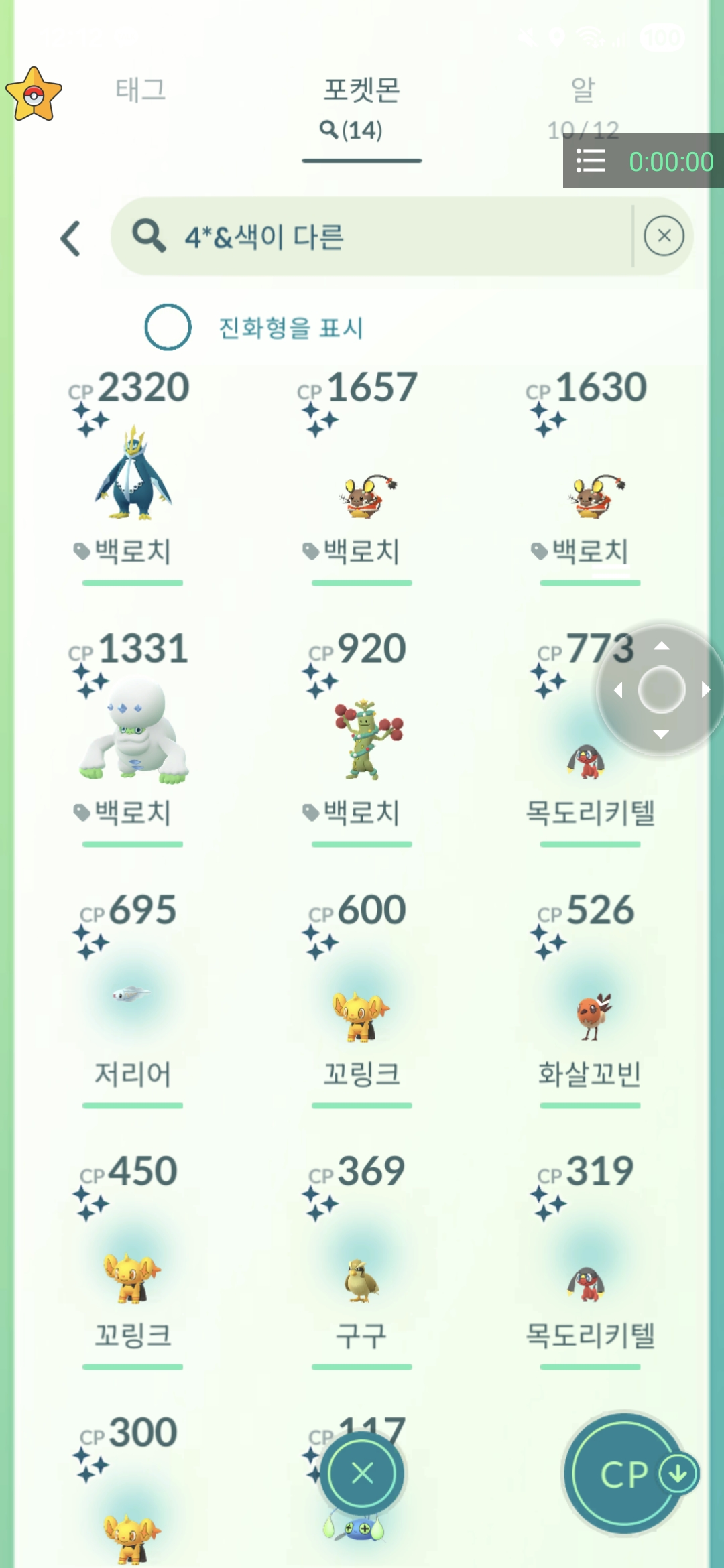The width and height of the screenshot is (724, 1568).
Task: Open 저리어 with CP 695
Action: 133,995
